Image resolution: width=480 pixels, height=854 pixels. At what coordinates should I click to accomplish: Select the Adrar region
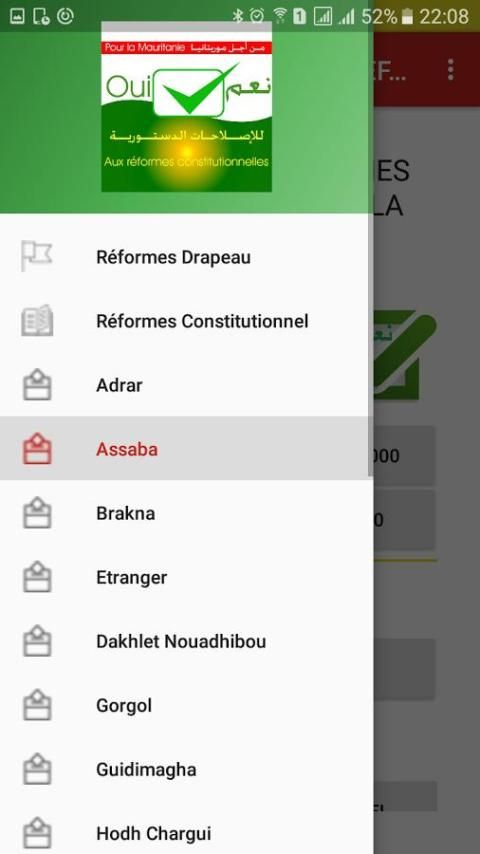click(x=186, y=385)
